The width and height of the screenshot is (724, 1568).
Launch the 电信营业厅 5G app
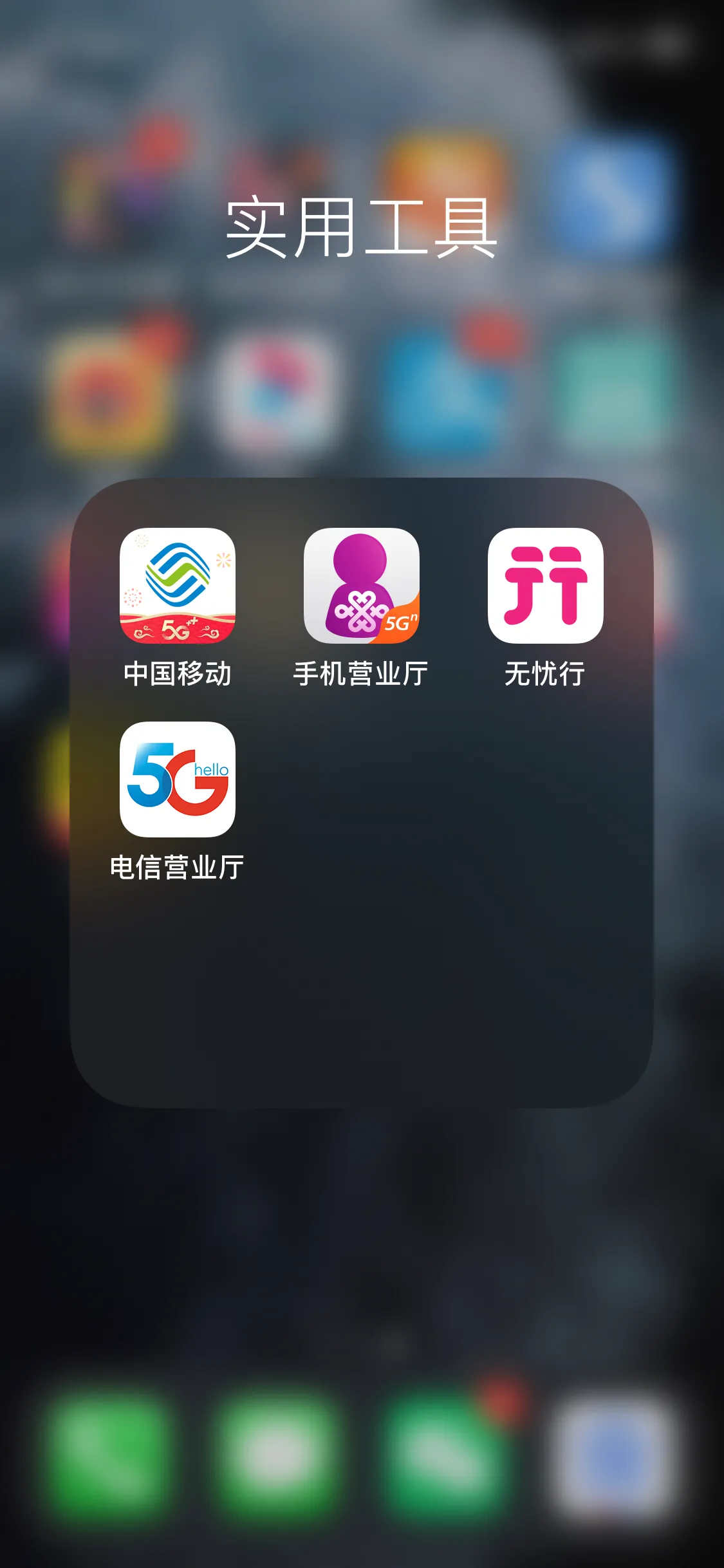(177, 779)
